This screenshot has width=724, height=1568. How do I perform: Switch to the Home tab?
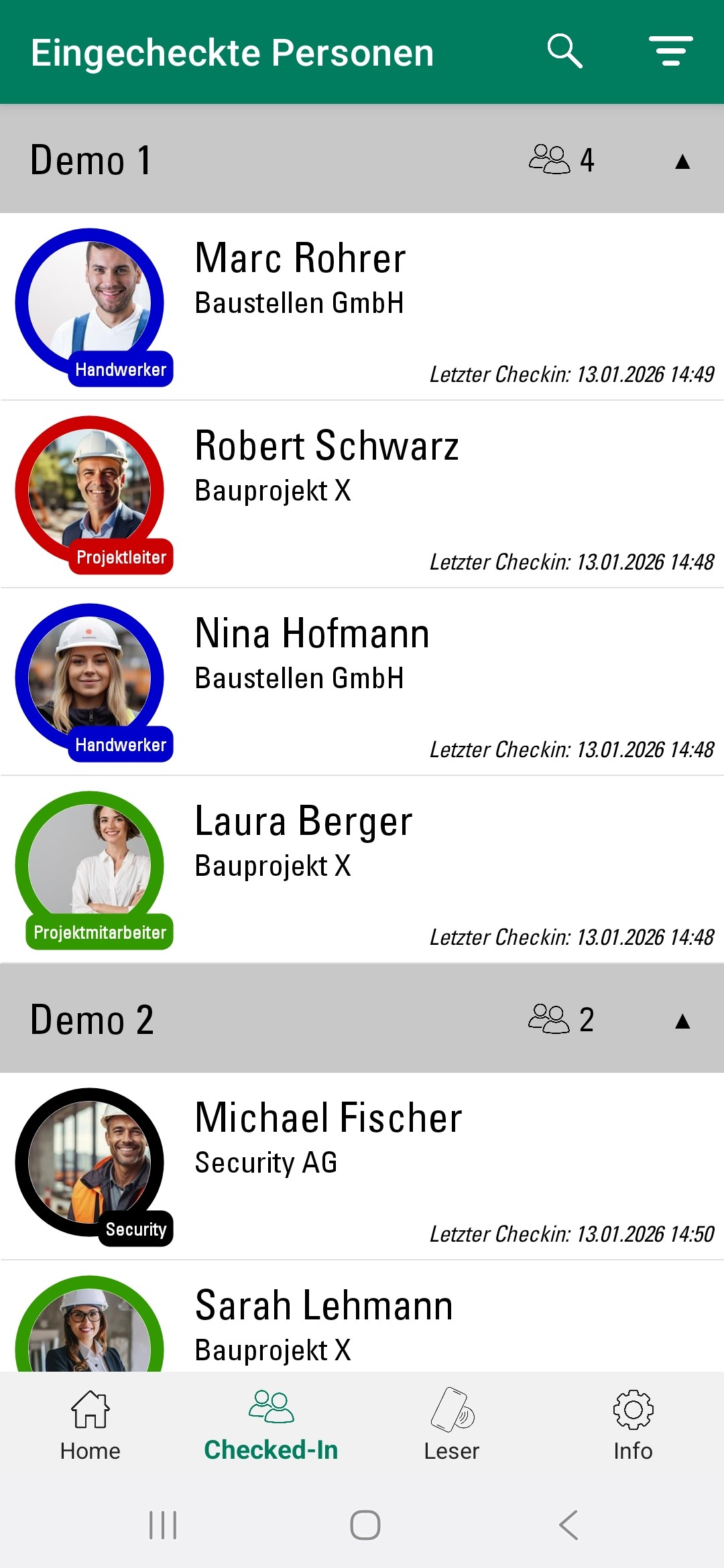point(90,1425)
